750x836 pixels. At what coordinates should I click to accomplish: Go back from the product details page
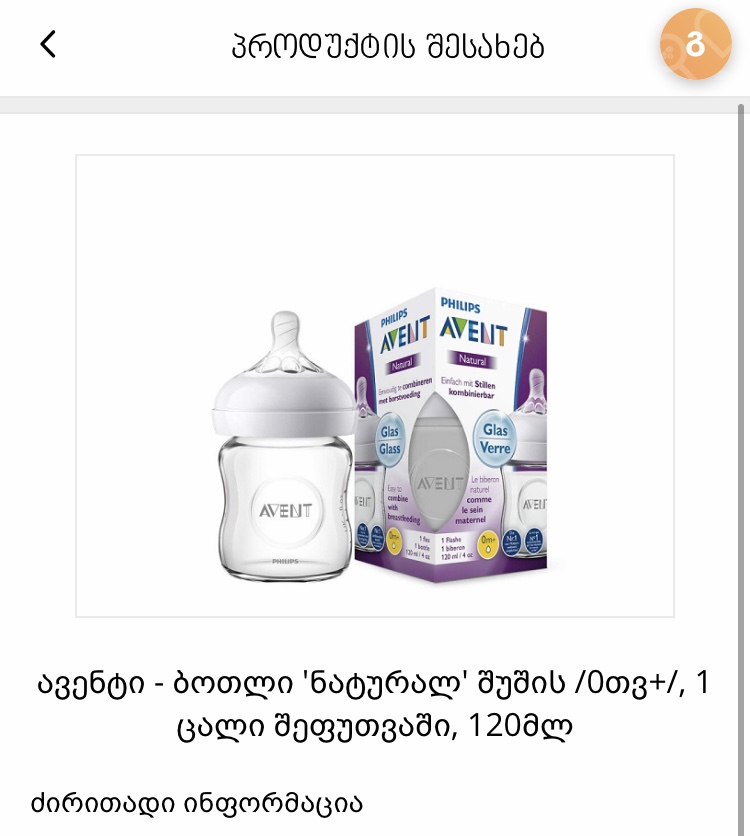[x=48, y=44]
